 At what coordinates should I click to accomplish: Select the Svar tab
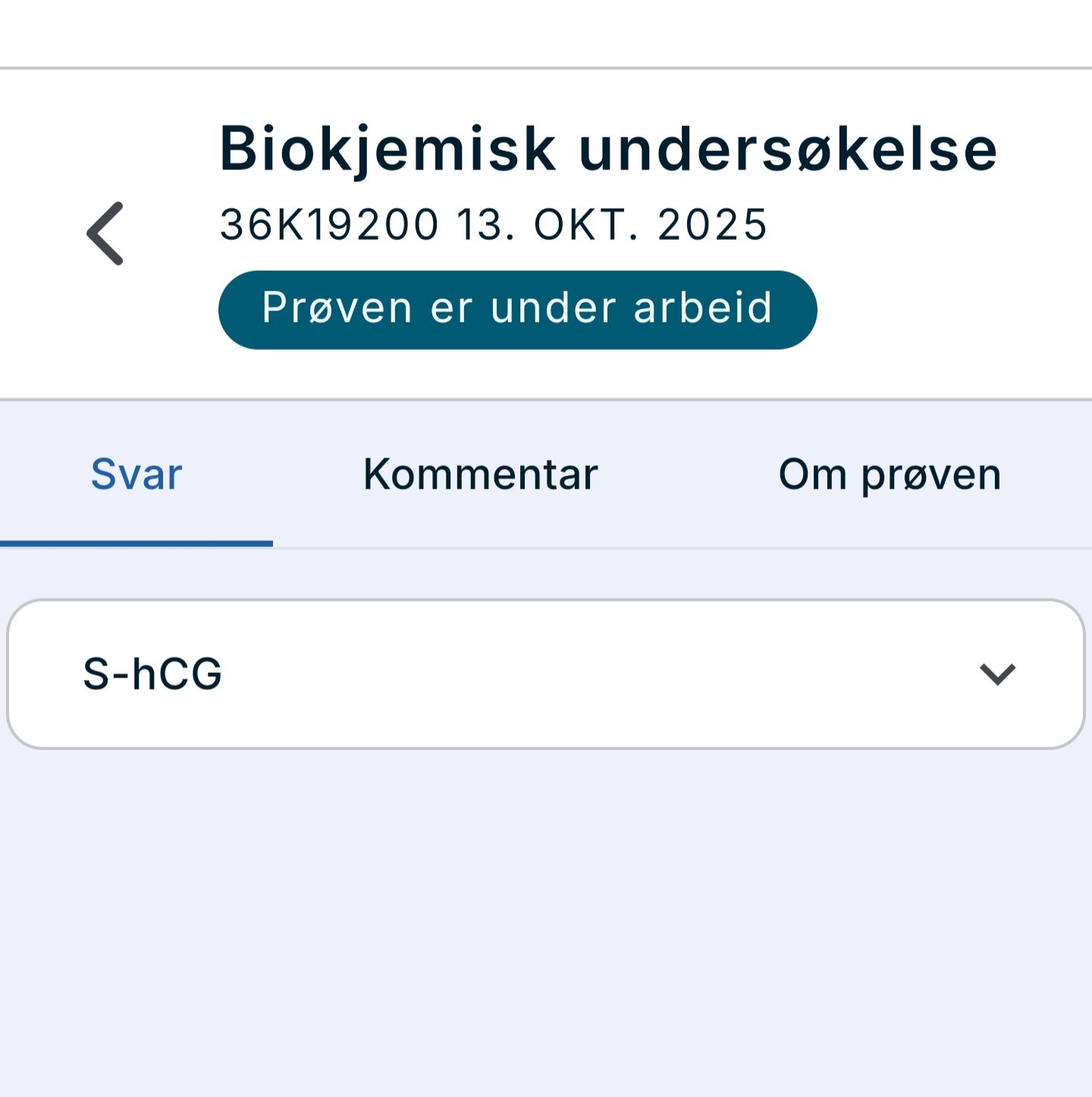[135, 473]
